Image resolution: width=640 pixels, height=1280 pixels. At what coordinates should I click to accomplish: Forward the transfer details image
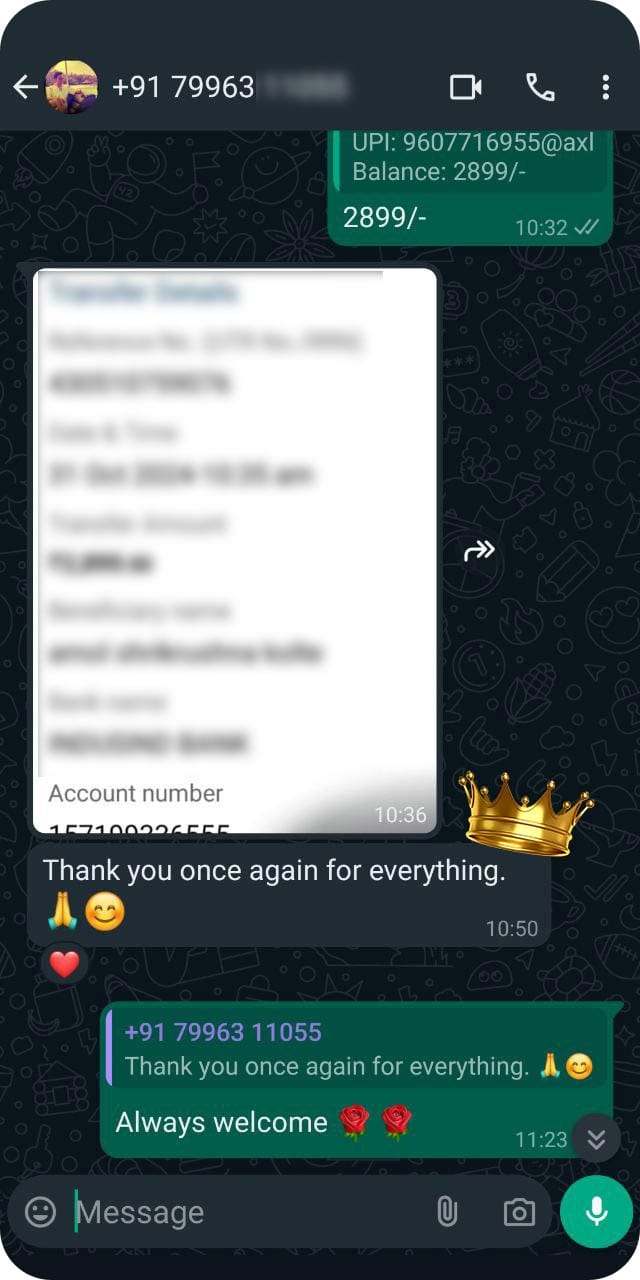pyautogui.click(x=480, y=550)
